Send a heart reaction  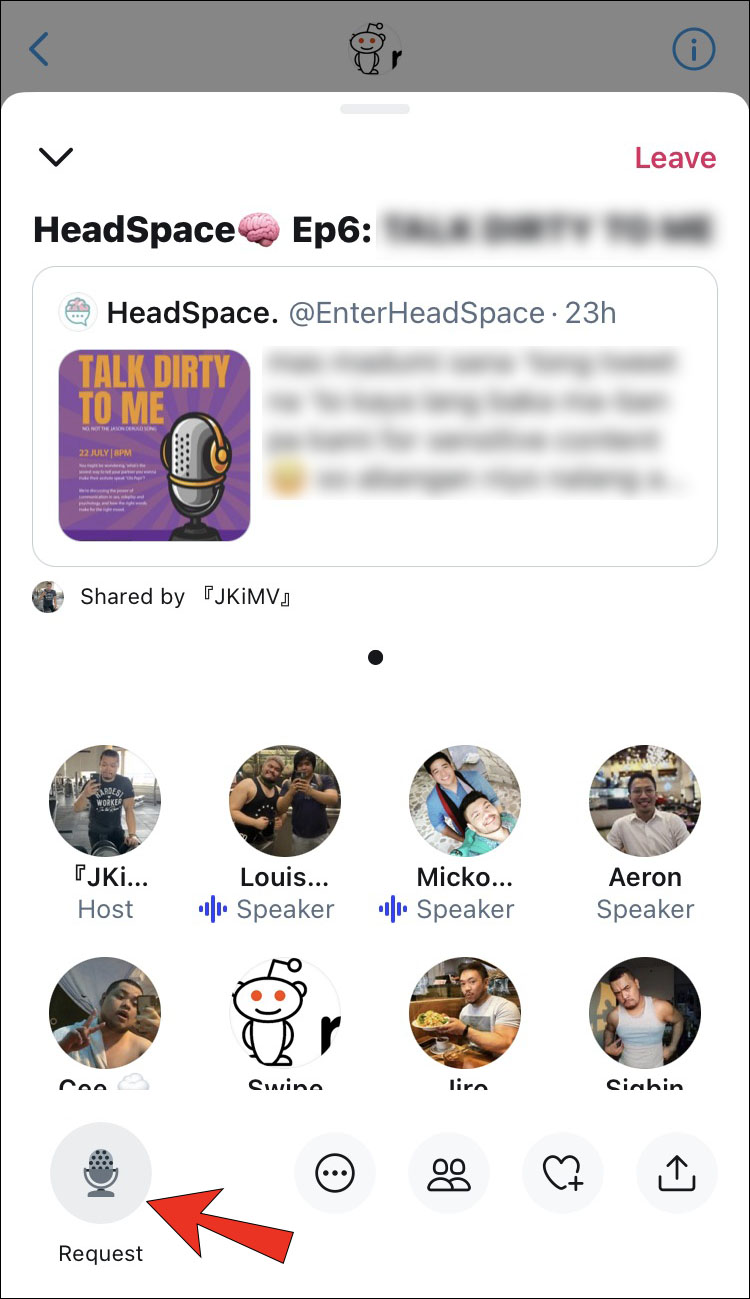tap(562, 1173)
